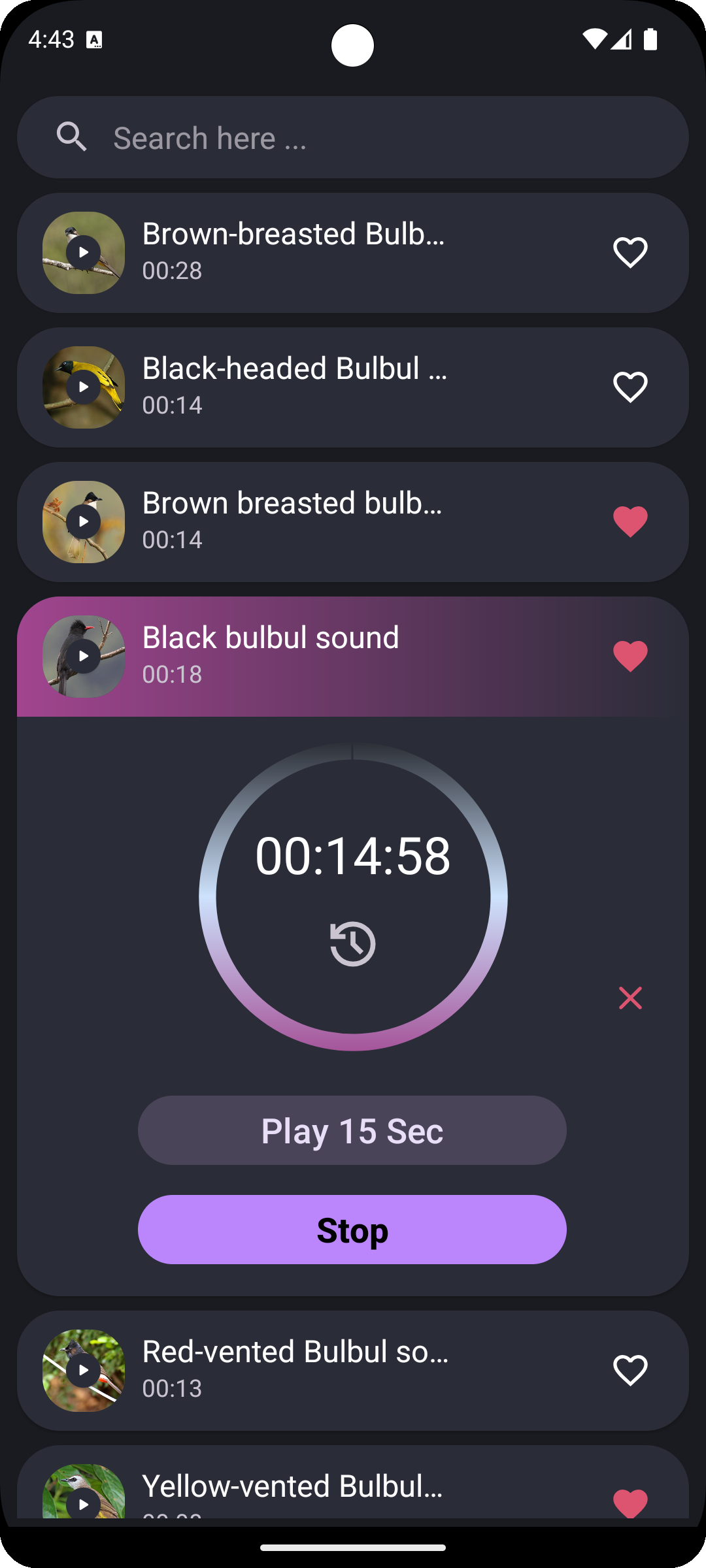This screenshot has height=1568, width=706.
Task: Close the timer panel with the X
Action: [630, 998]
